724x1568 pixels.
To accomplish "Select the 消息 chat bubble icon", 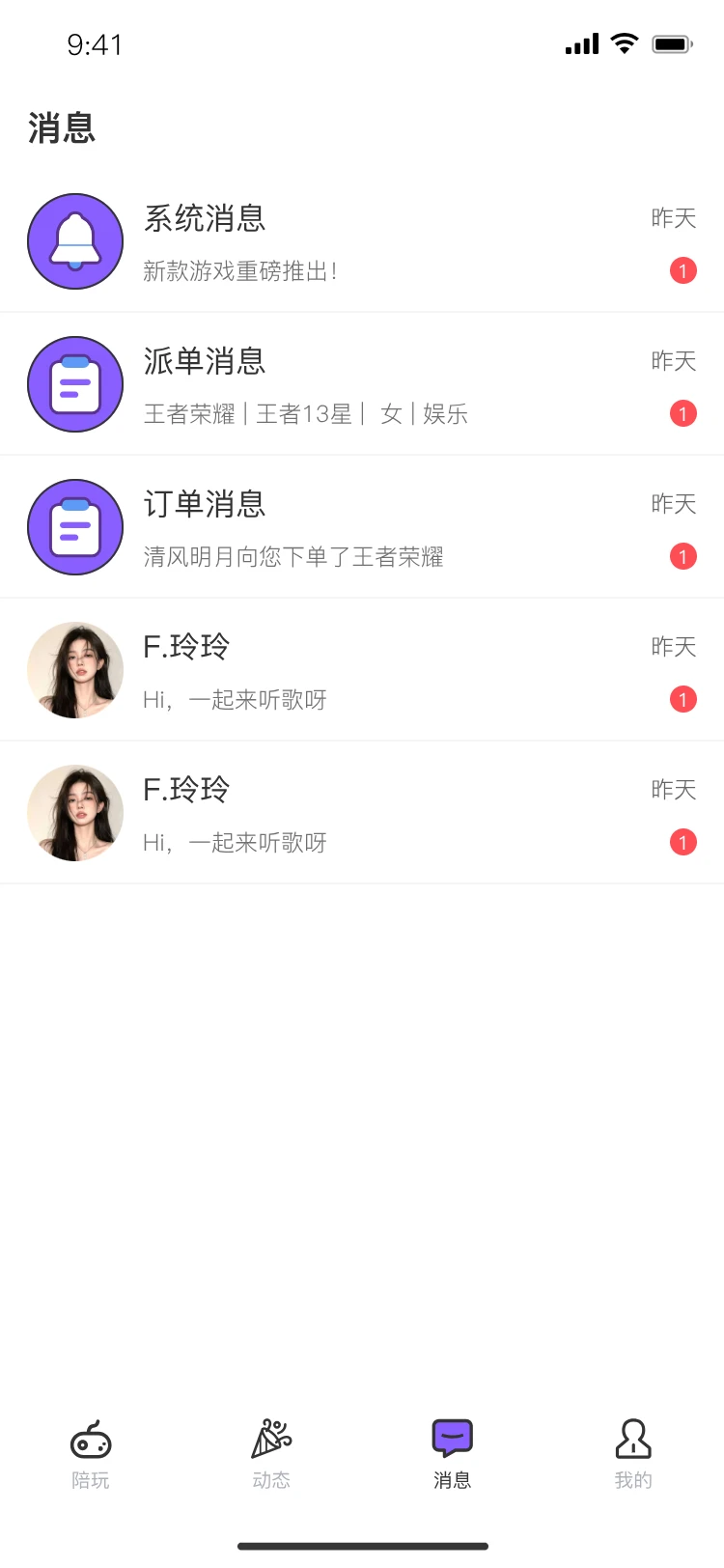I will coord(451,1439).
